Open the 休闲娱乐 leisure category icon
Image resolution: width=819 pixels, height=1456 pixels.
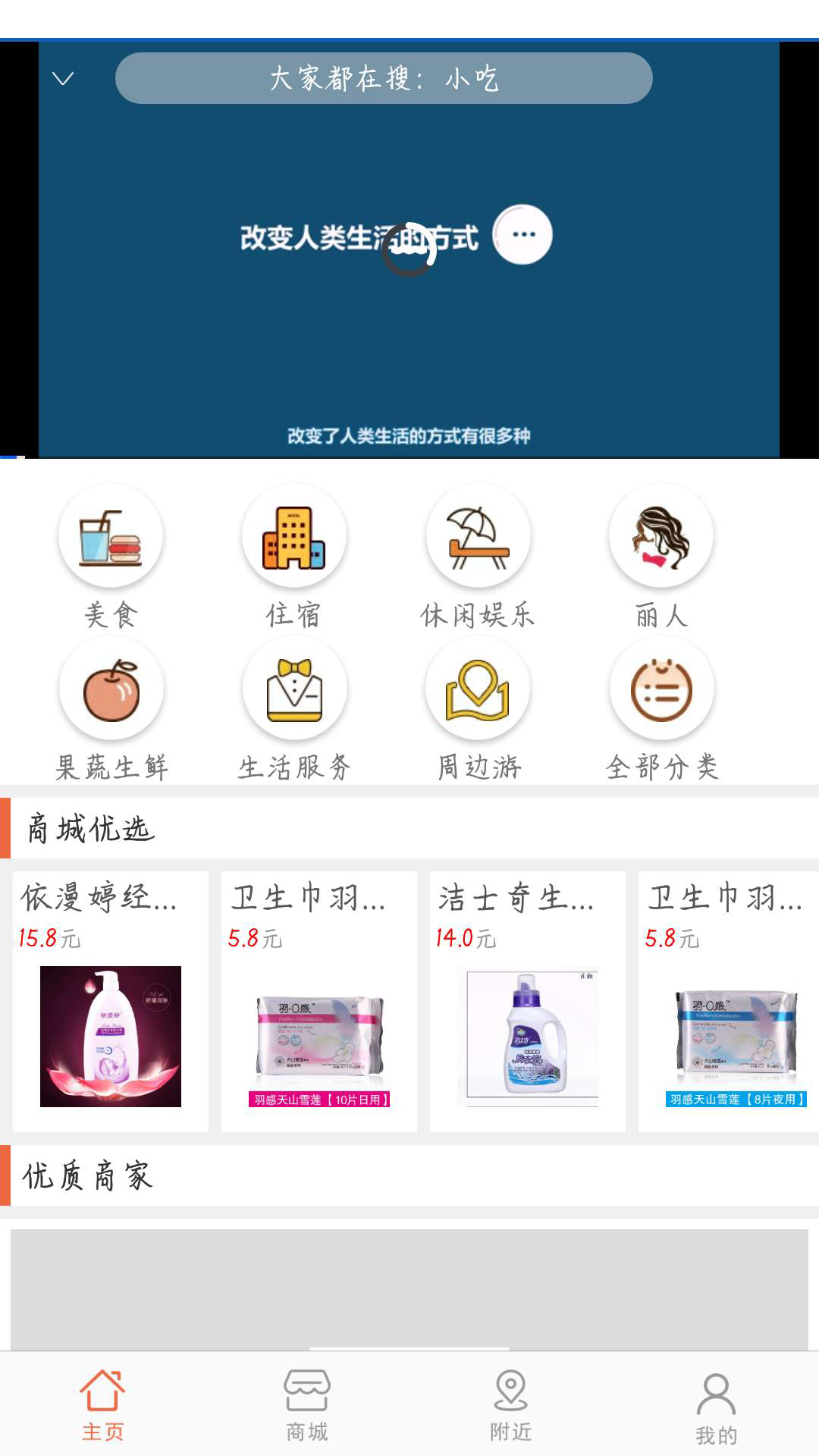coord(478,535)
